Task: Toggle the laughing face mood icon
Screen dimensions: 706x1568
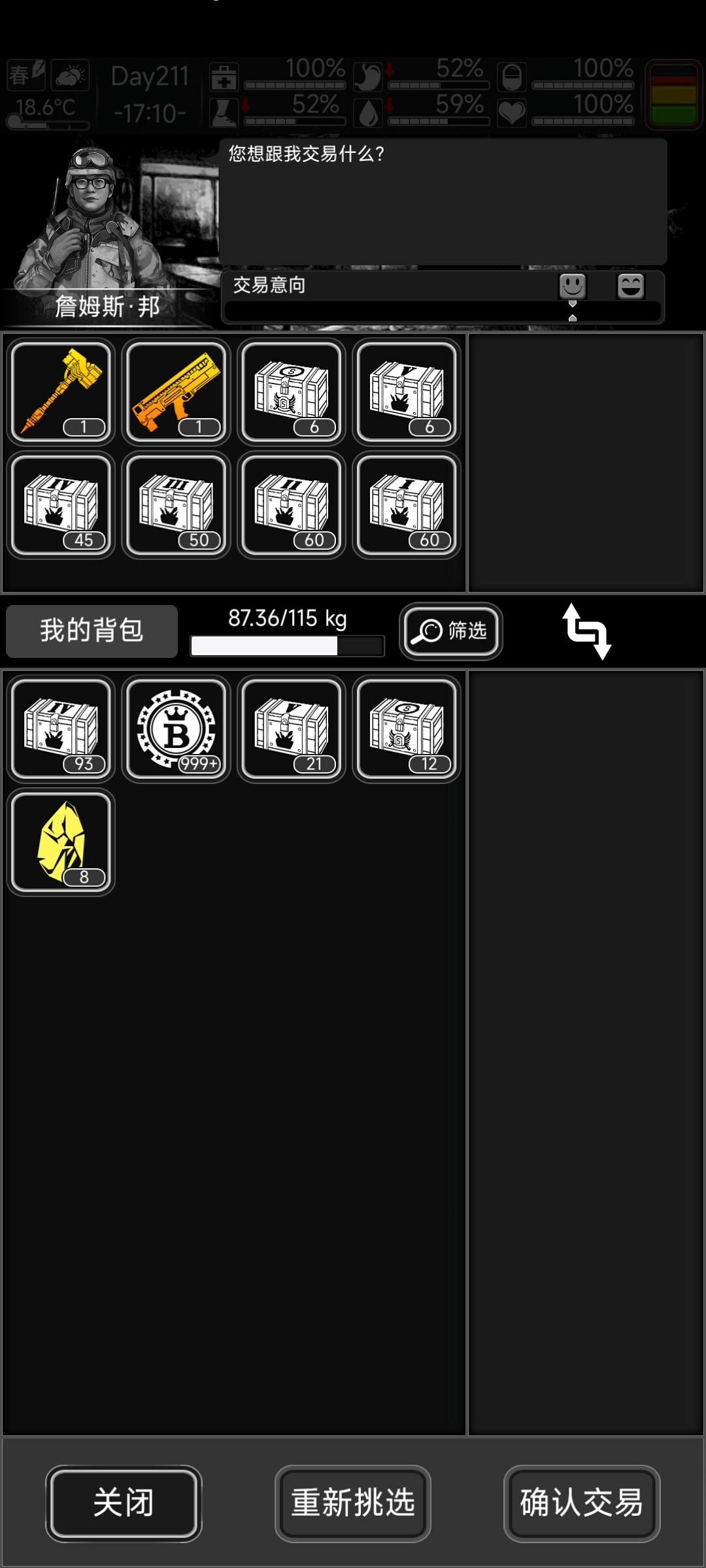Action: pos(630,286)
